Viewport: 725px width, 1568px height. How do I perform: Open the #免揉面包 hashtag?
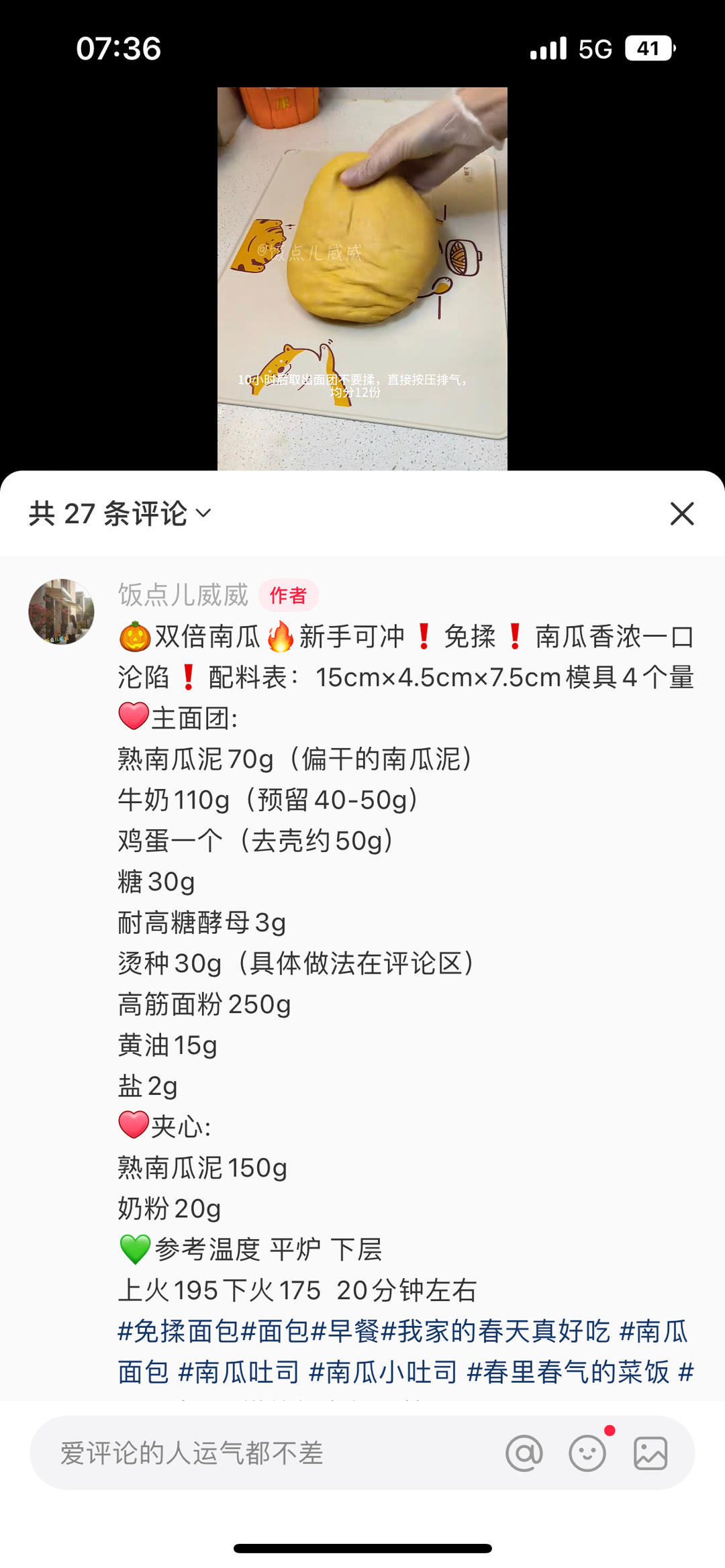point(178,1331)
